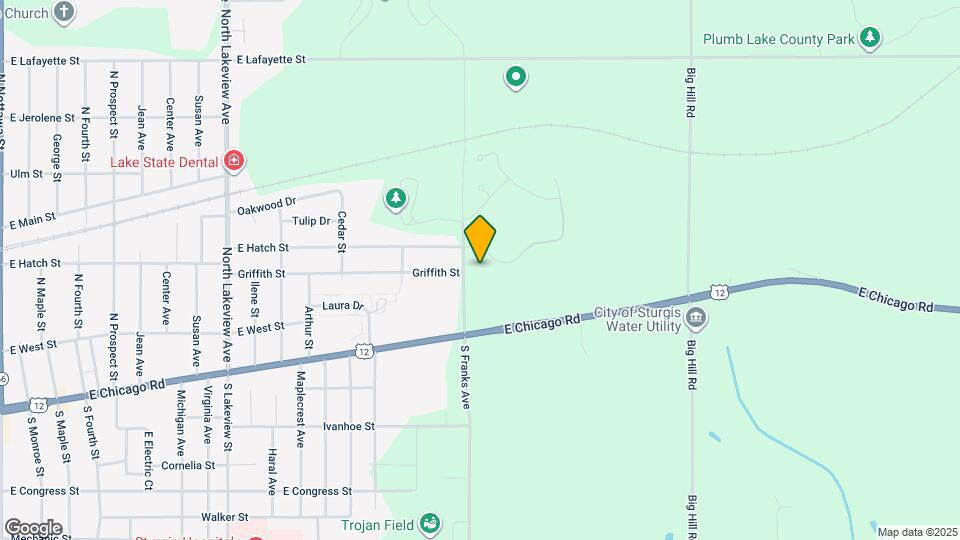This screenshot has height=540, width=960.
Task: Select the Trojan Field marker
Action: pyautogui.click(x=430, y=522)
